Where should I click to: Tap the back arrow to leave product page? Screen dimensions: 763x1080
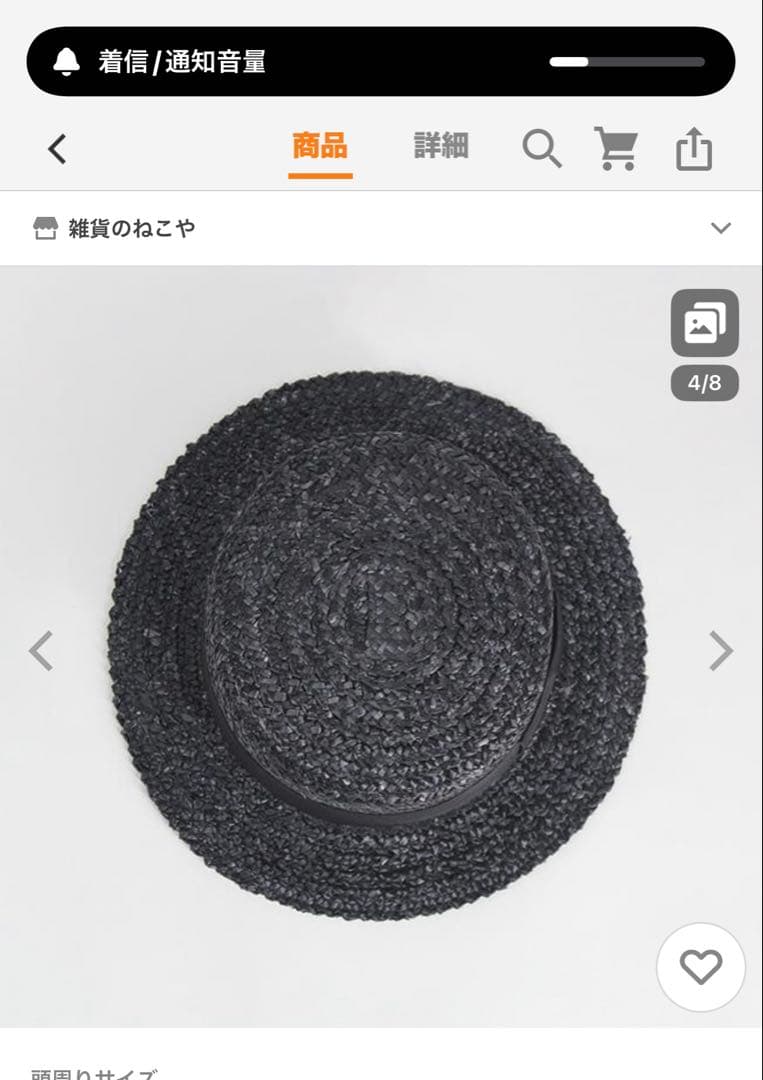(x=57, y=147)
